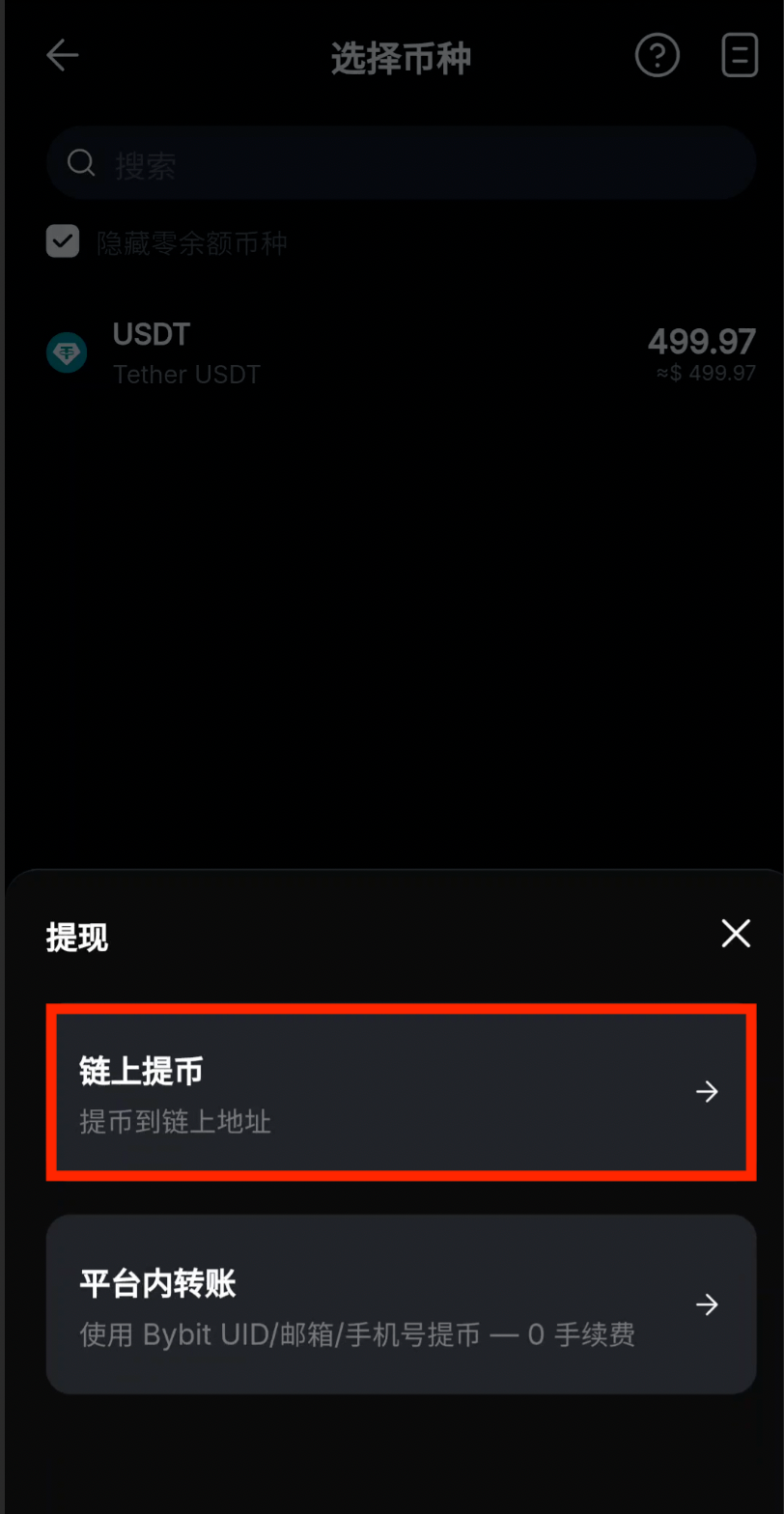Tap the back arrow to return
This screenshot has width=784, height=1514.
62,55
